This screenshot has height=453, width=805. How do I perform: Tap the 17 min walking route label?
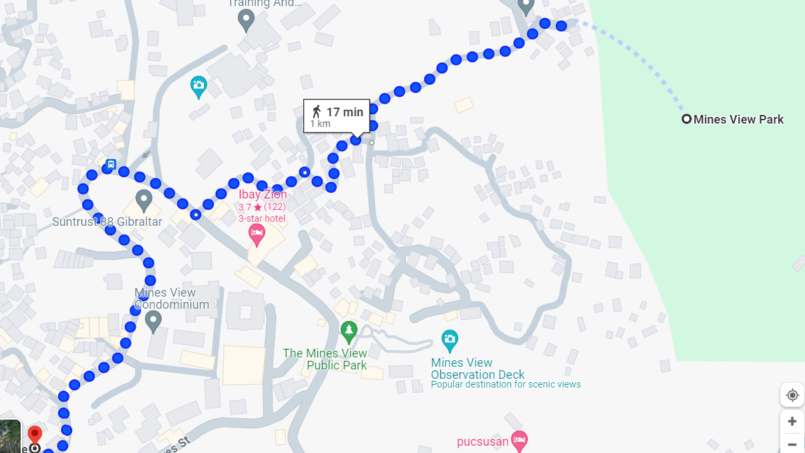(337, 116)
